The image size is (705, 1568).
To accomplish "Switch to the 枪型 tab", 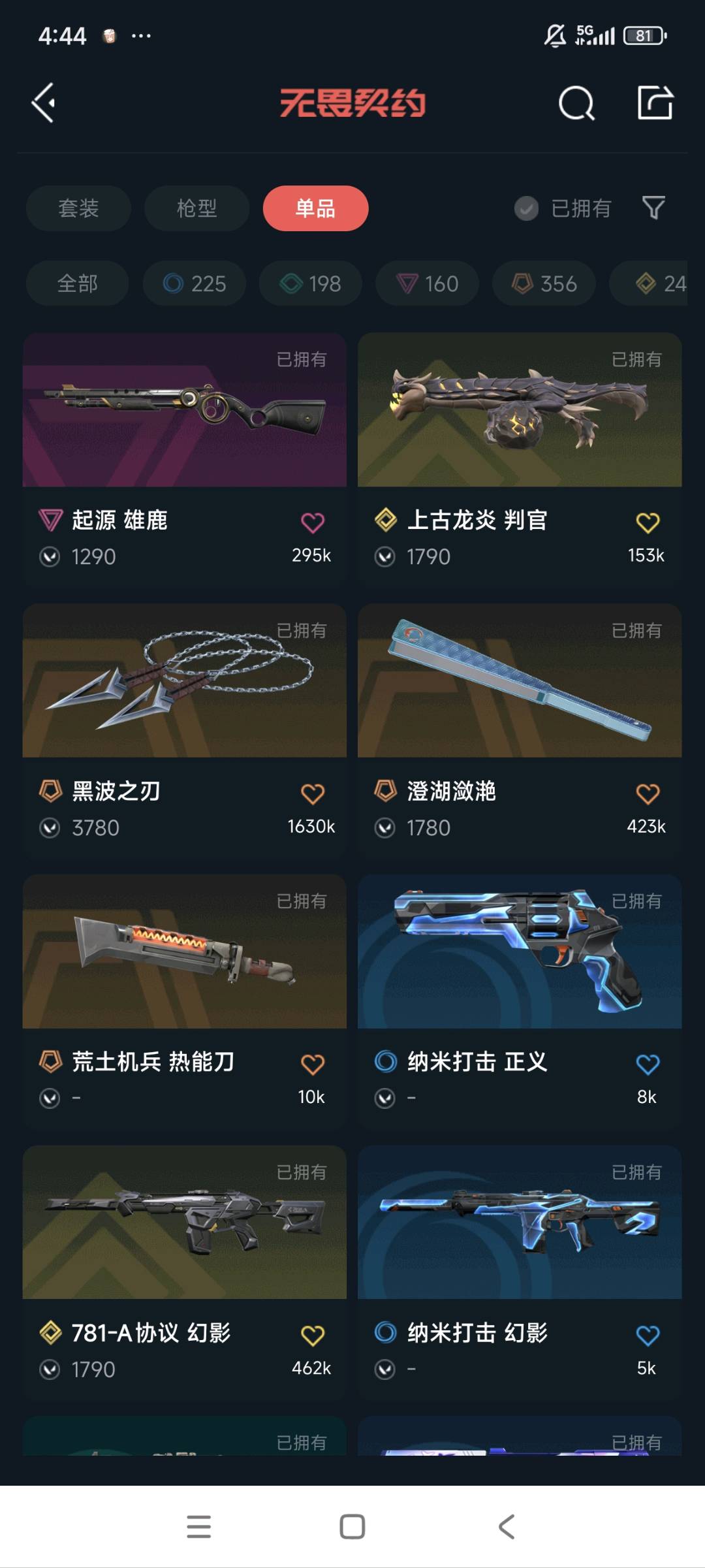I will (x=196, y=208).
